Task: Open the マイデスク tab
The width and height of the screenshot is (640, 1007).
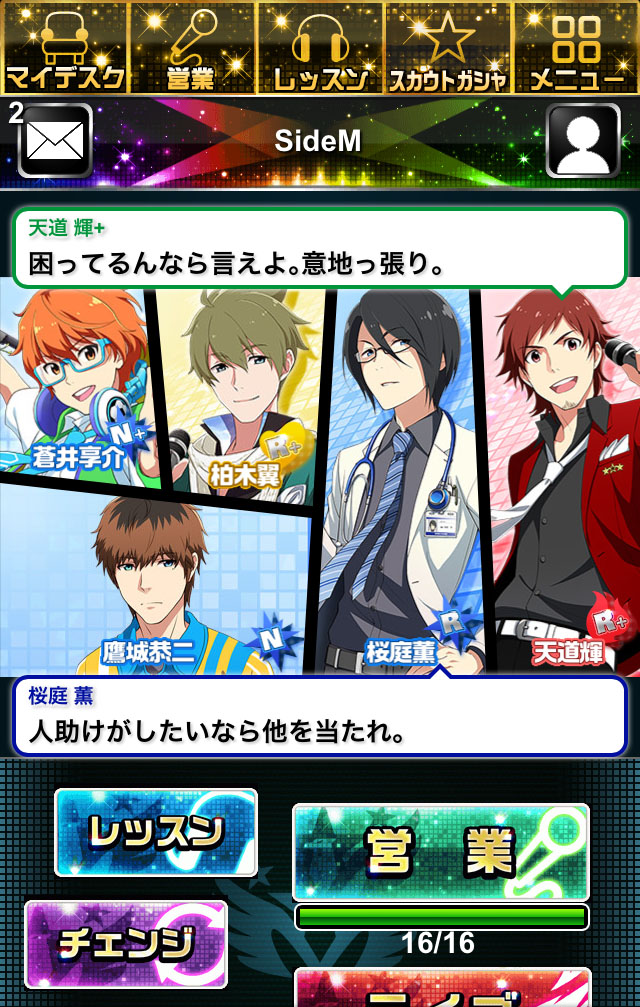Action: 64,48
